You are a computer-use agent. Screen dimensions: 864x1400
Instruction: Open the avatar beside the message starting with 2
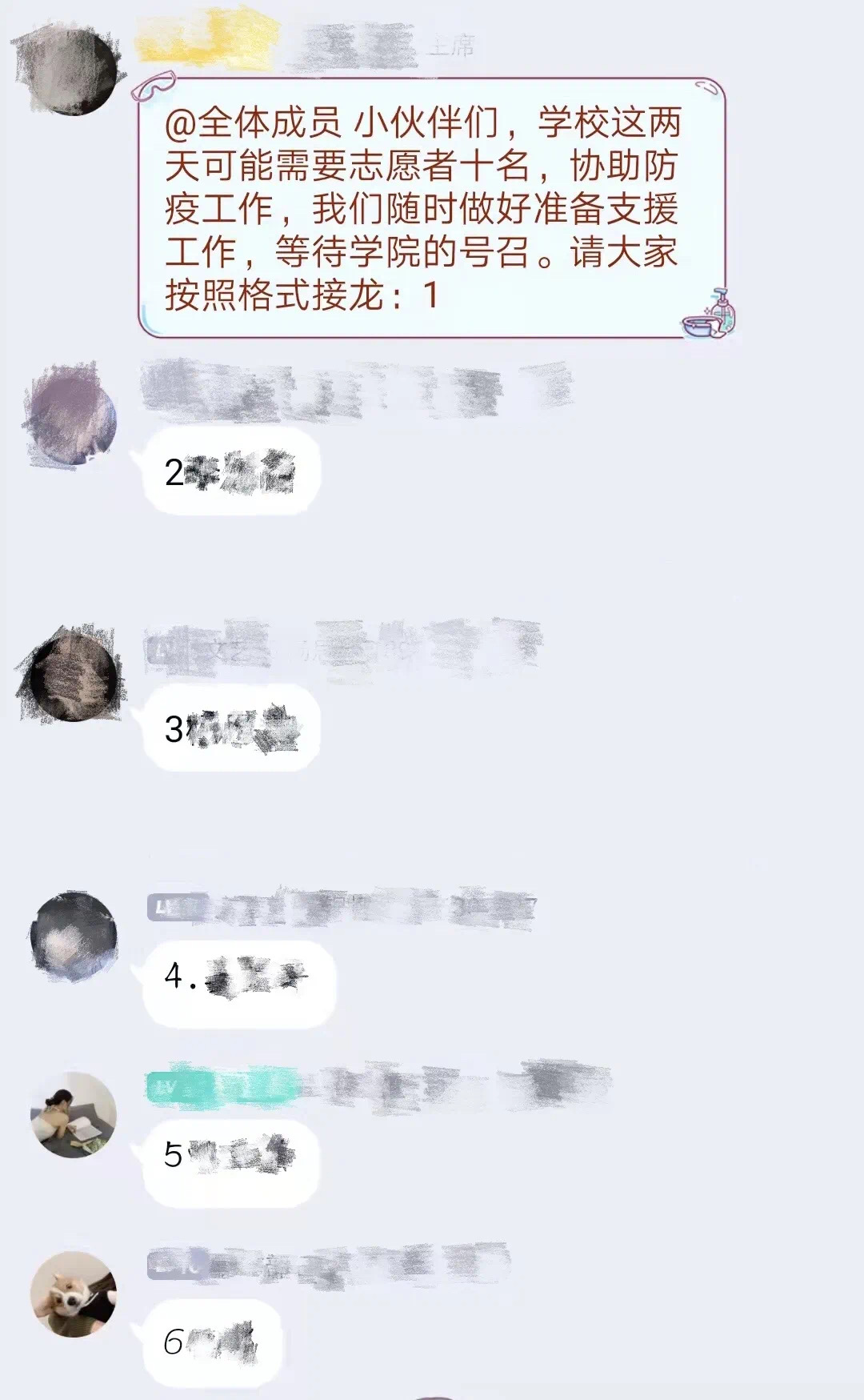70,416
